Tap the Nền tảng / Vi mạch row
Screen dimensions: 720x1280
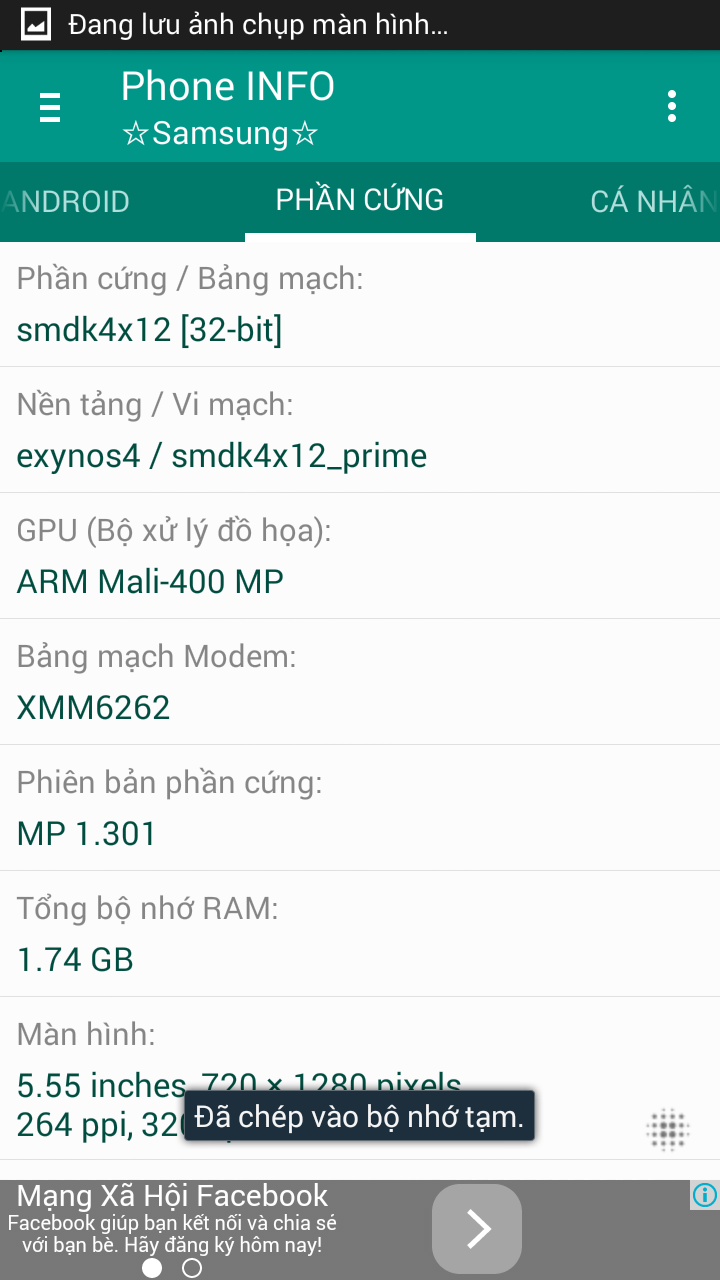coord(360,430)
